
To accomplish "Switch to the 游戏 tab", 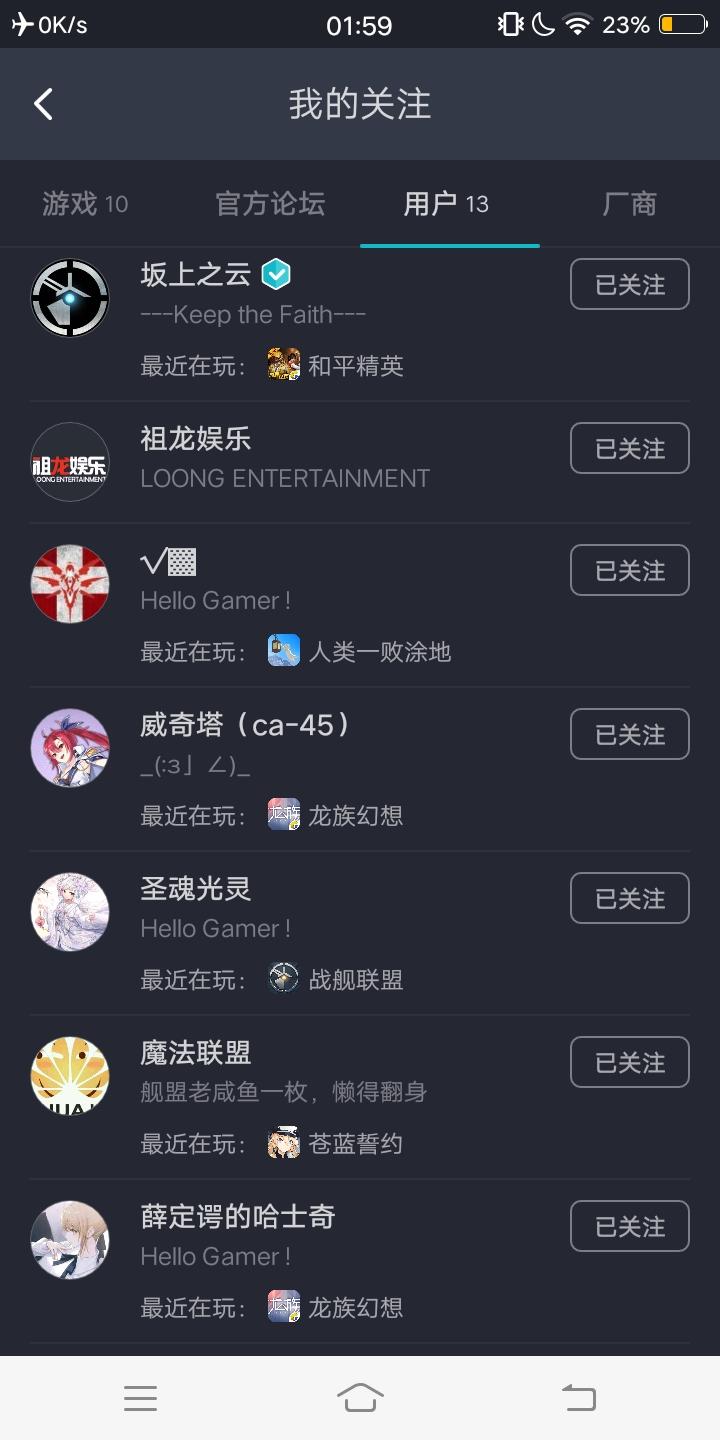I will [x=85, y=204].
